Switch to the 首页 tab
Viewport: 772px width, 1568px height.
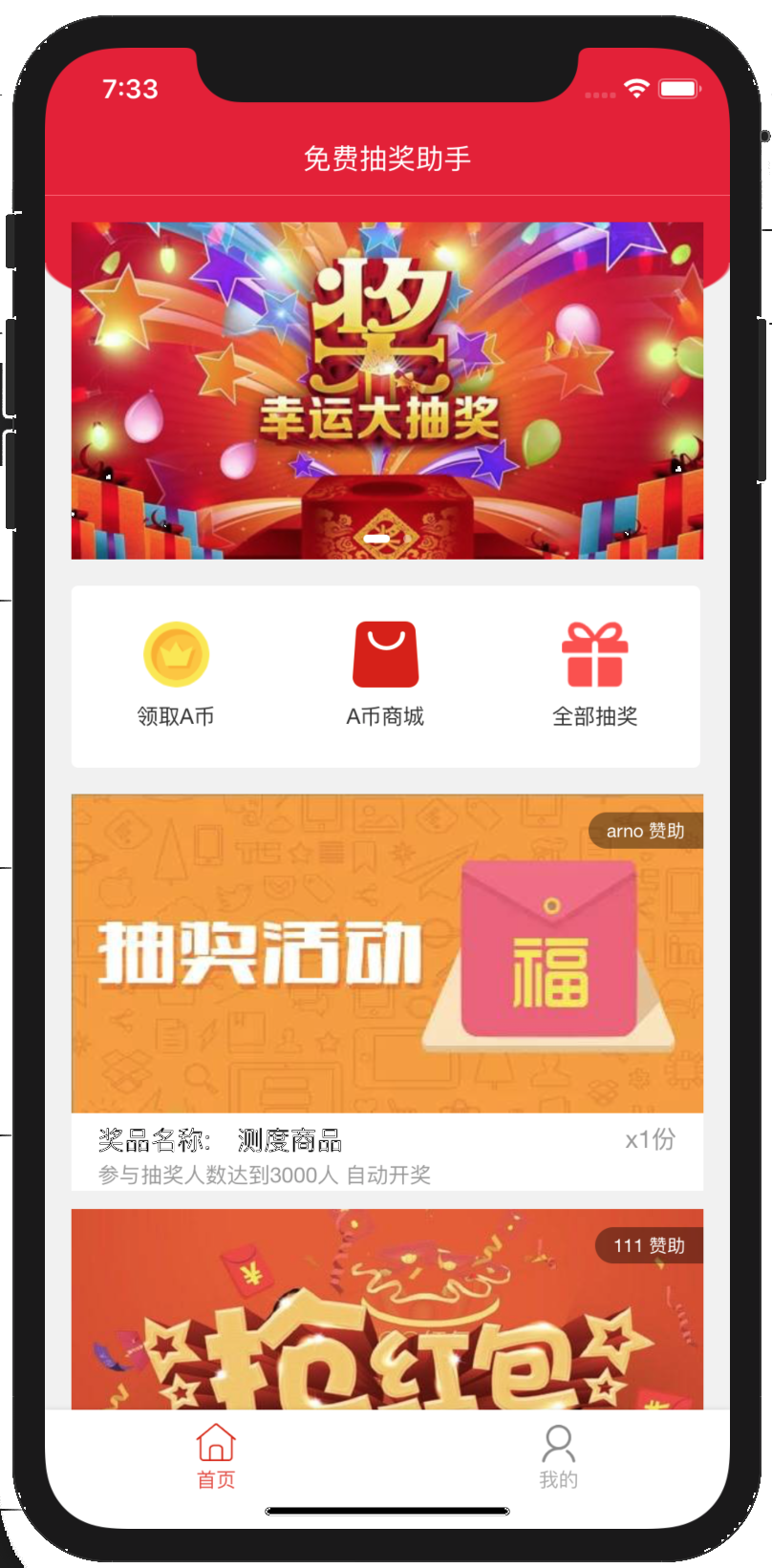(x=216, y=1456)
